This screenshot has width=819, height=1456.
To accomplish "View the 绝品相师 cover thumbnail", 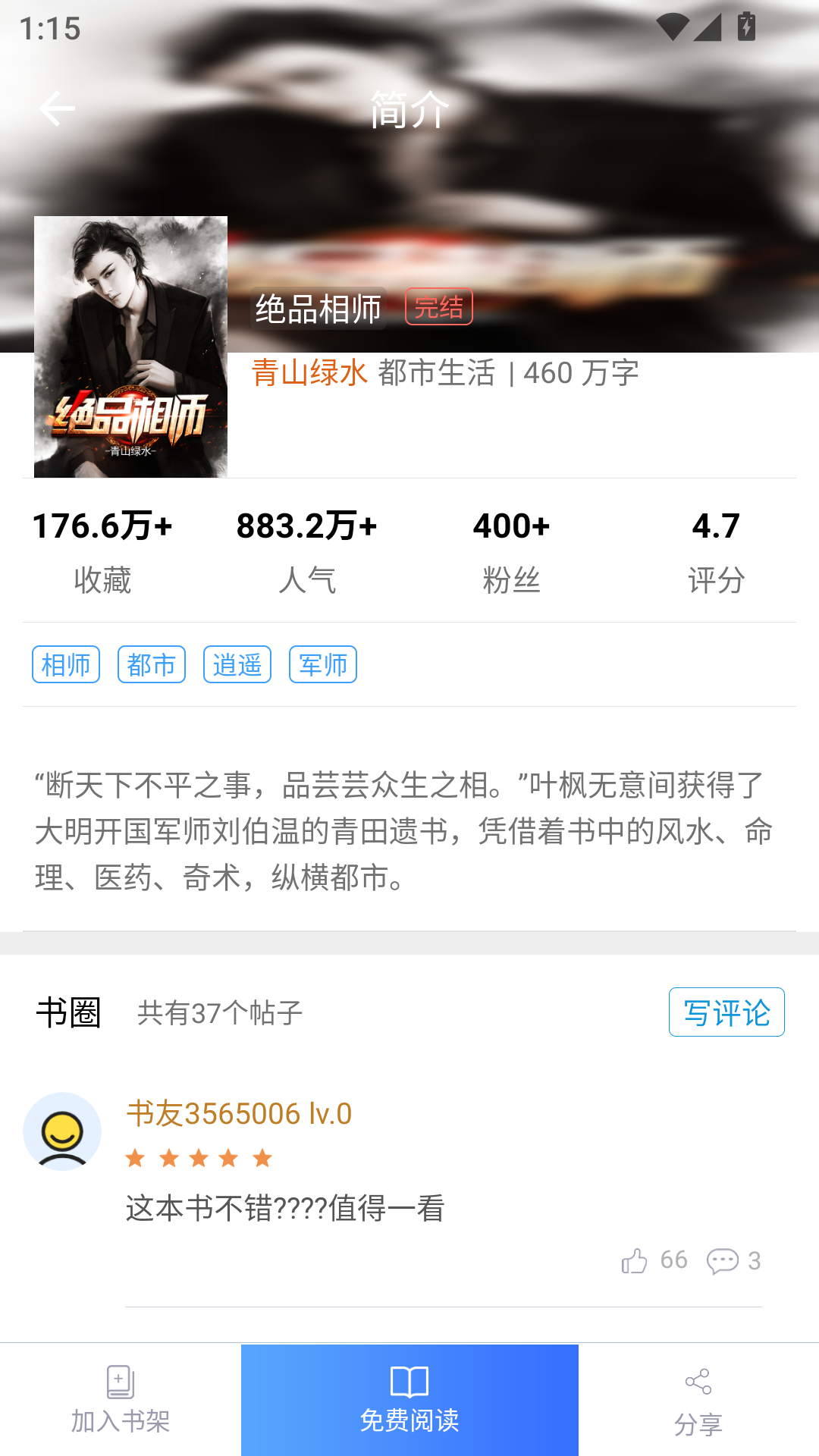I will (130, 347).
